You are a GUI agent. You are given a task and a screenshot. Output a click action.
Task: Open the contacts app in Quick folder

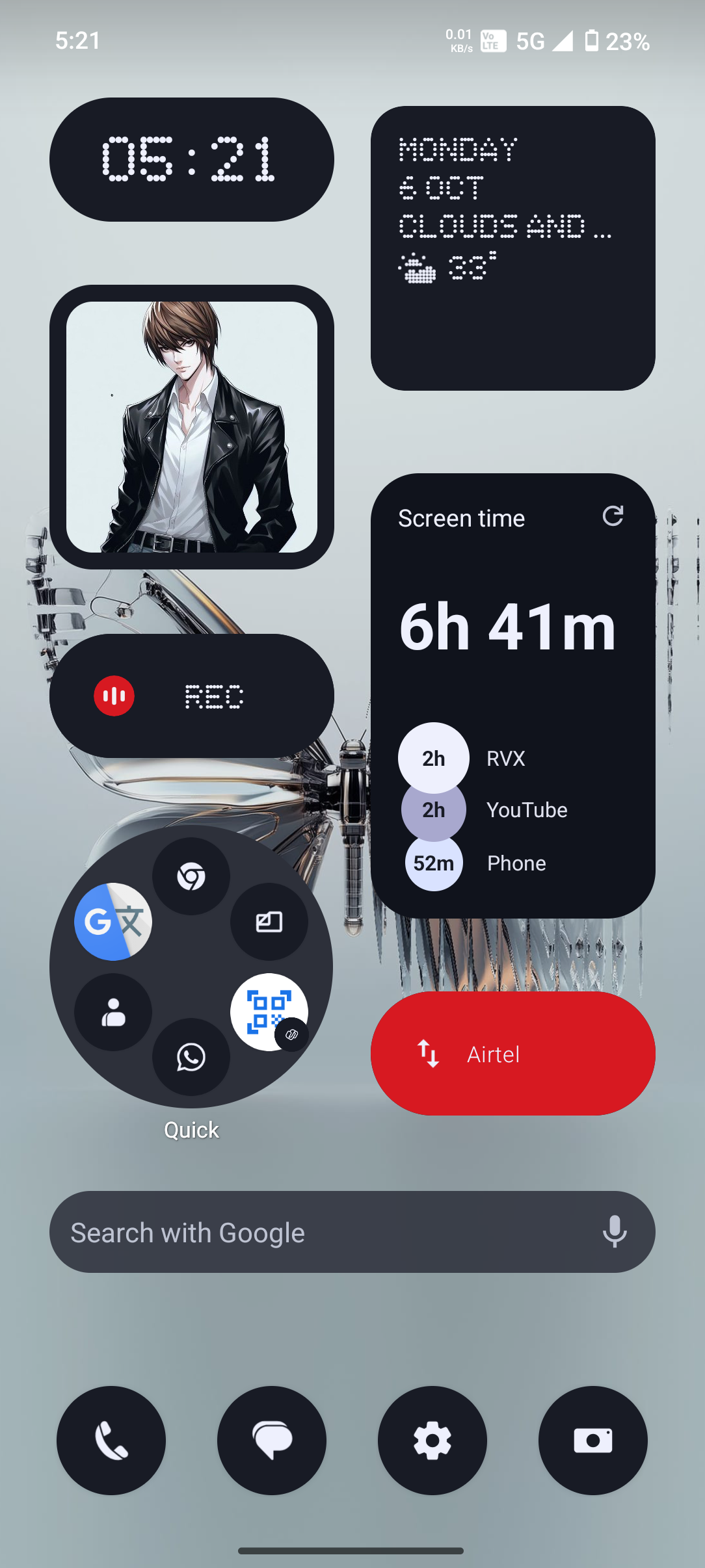point(113,1012)
